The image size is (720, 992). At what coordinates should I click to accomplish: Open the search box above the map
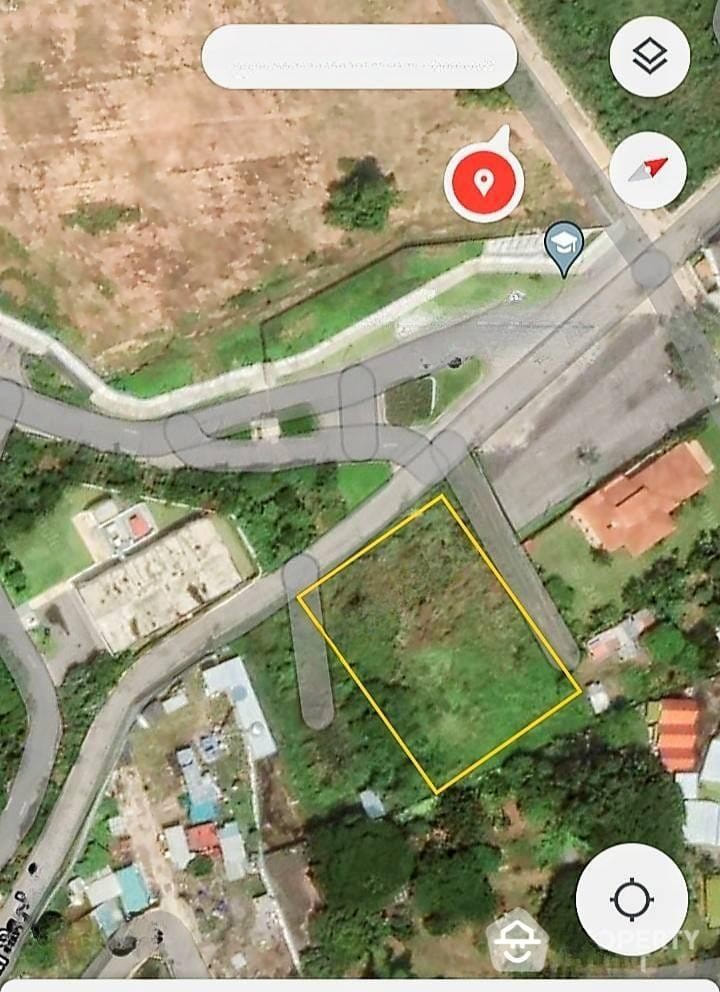pos(359,57)
